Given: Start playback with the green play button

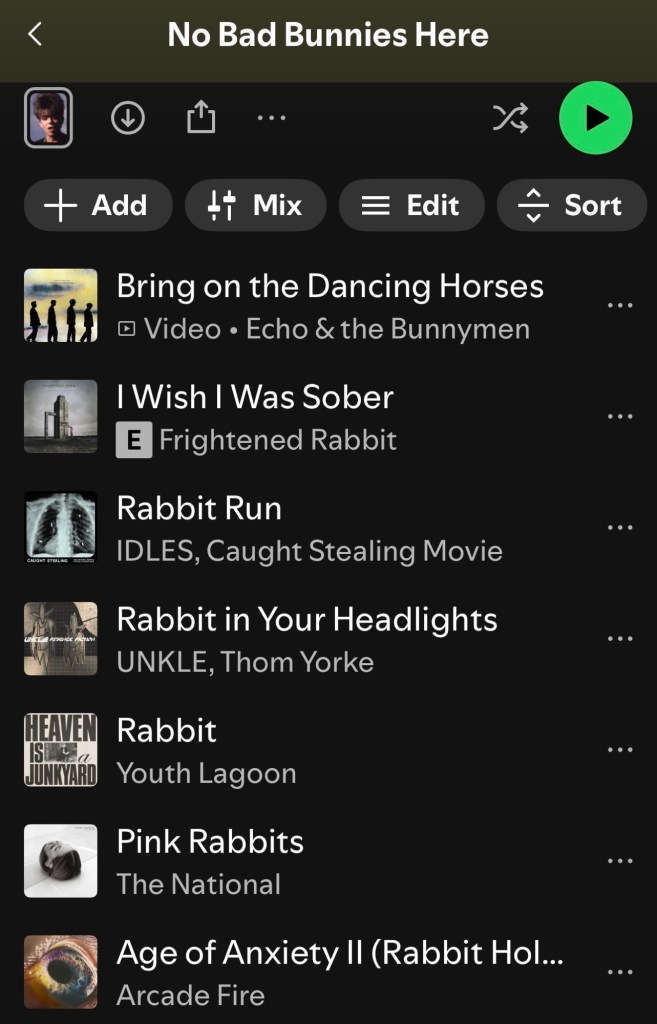Looking at the screenshot, I should (x=595, y=118).
